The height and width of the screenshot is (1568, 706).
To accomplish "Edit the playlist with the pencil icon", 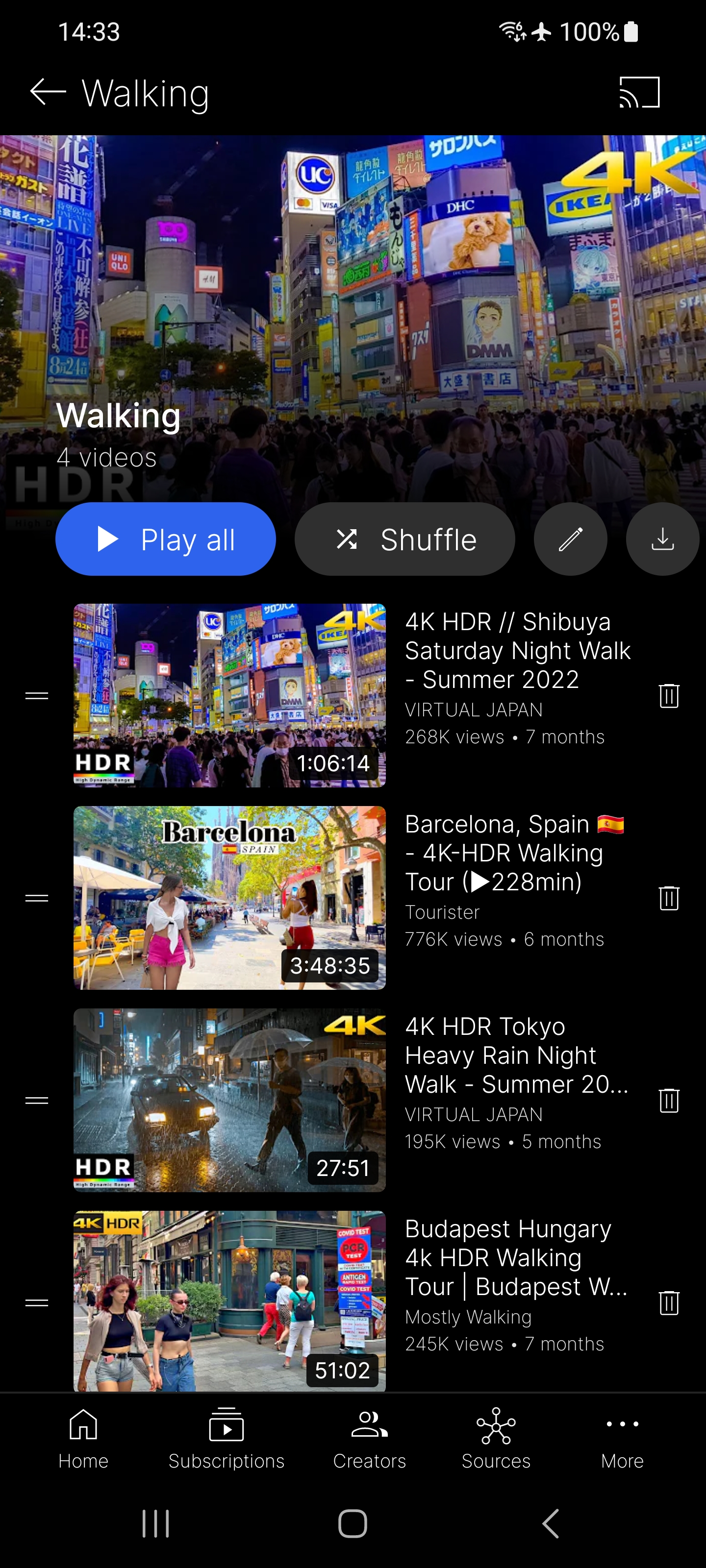I will [x=570, y=539].
